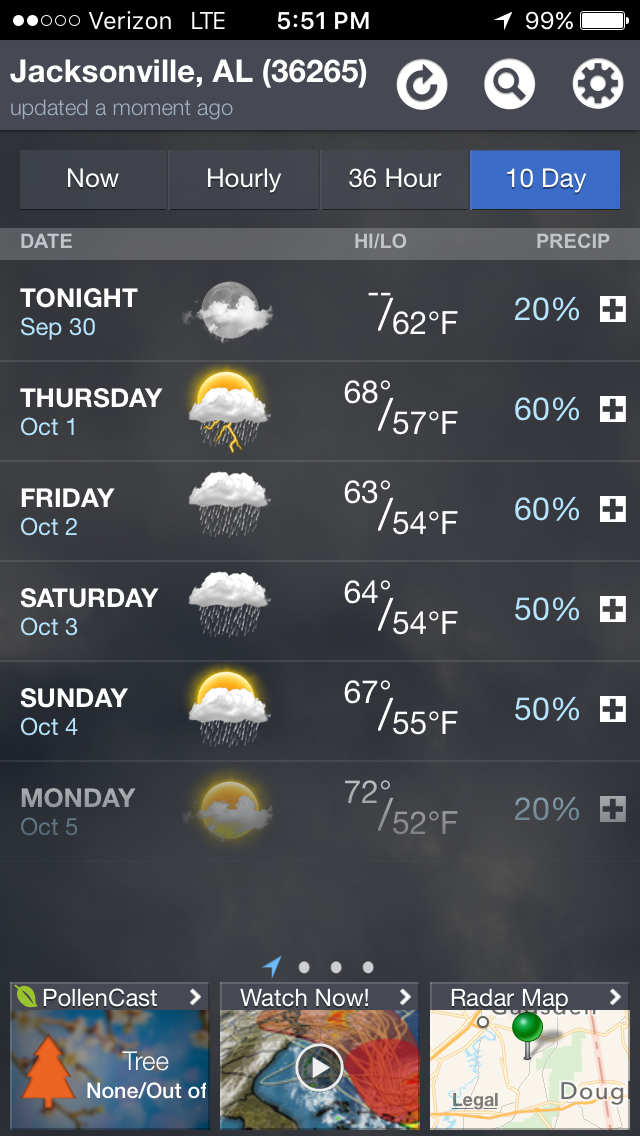Expand the Tonight forecast details
Viewport: 640px width, 1136px height.
click(x=612, y=310)
